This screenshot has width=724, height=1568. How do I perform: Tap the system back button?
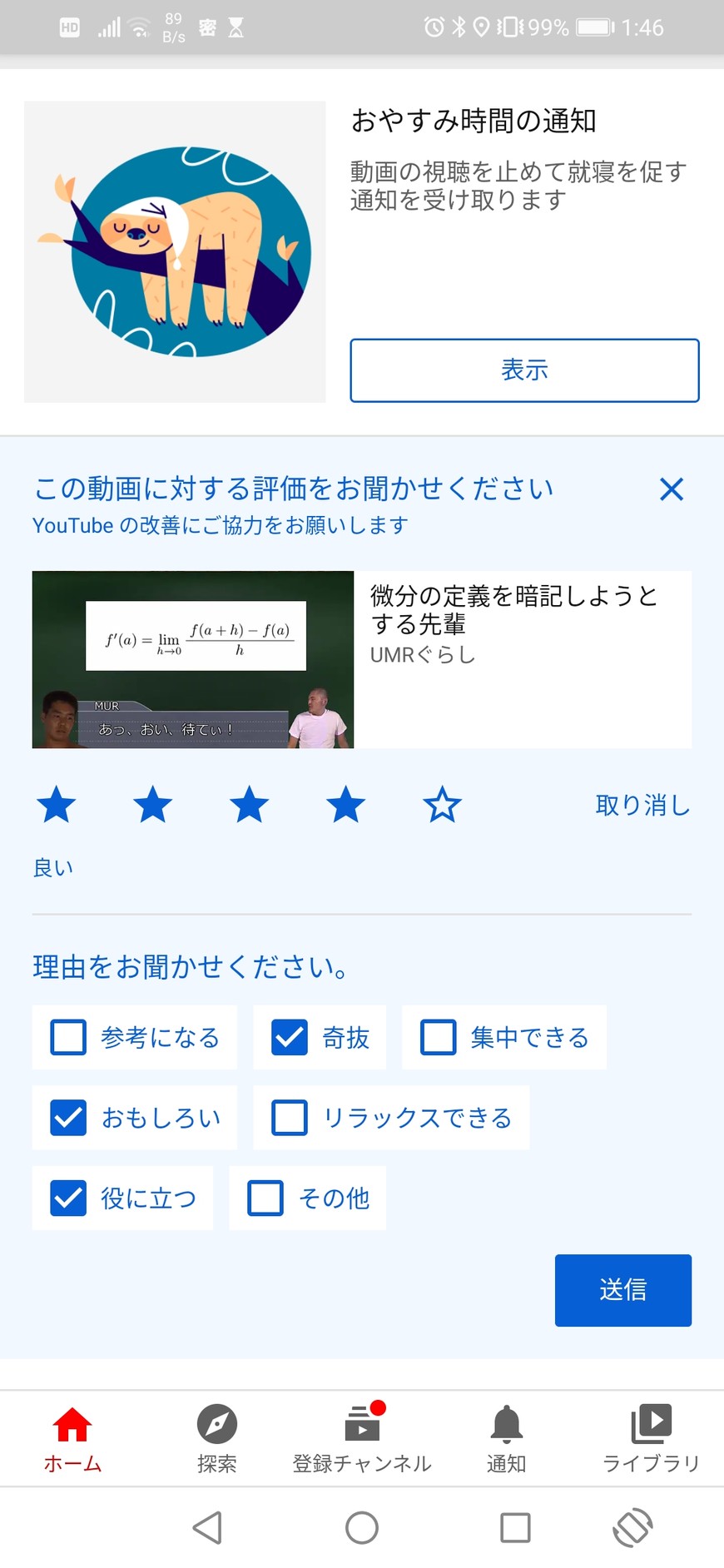207,1528
